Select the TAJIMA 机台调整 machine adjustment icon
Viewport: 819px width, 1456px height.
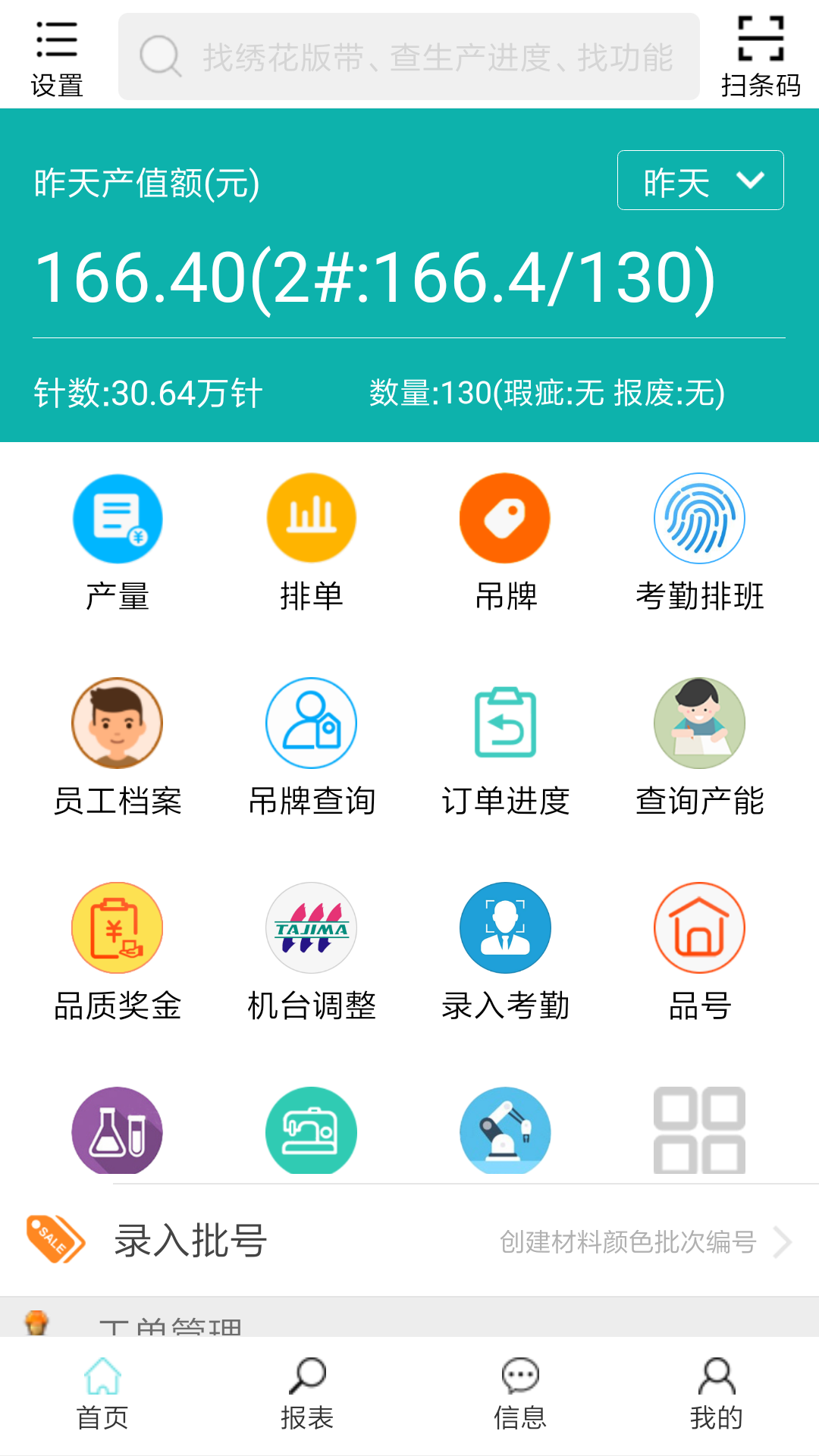(x=311, y=927)
